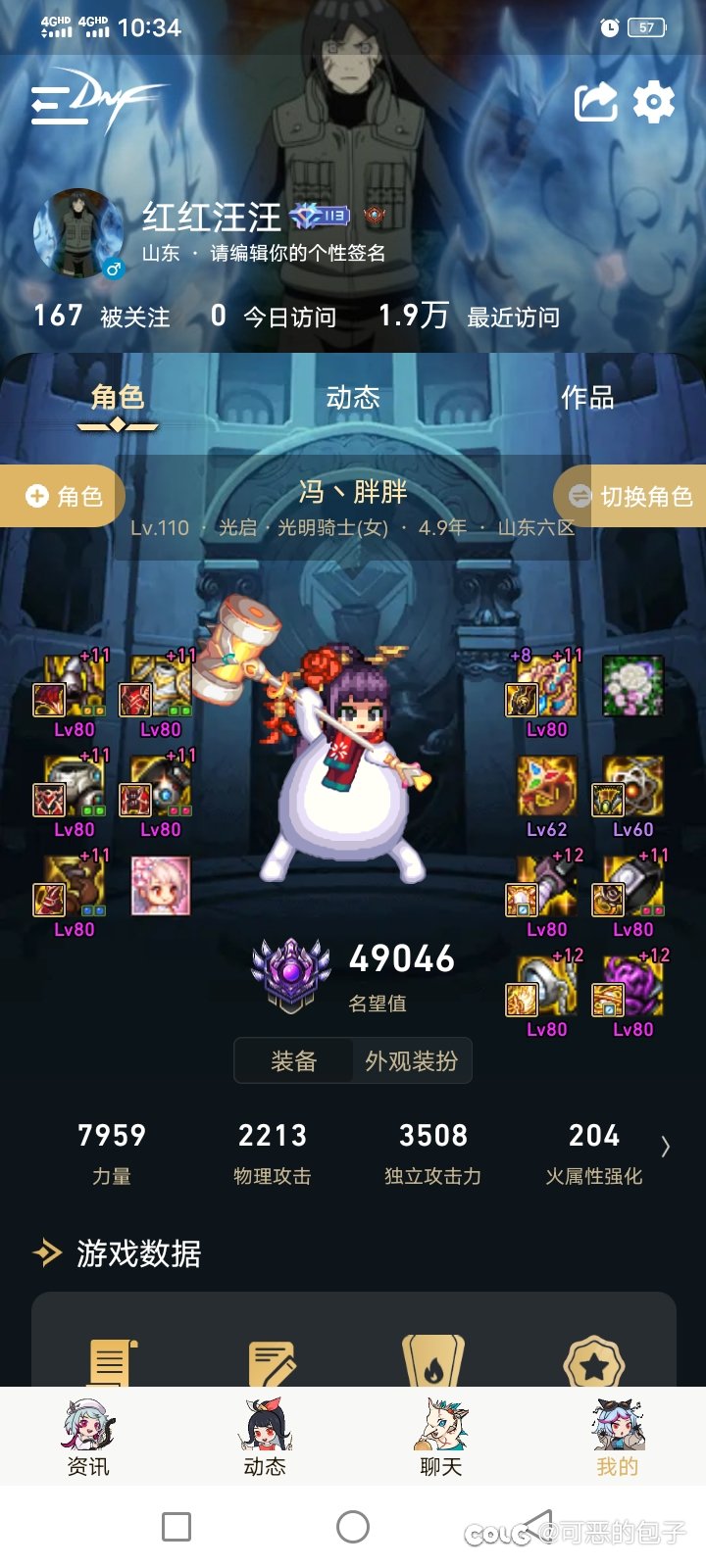Share this profile page
The width and height of the screenshot is (706, 1568).
tap(595, 102)
